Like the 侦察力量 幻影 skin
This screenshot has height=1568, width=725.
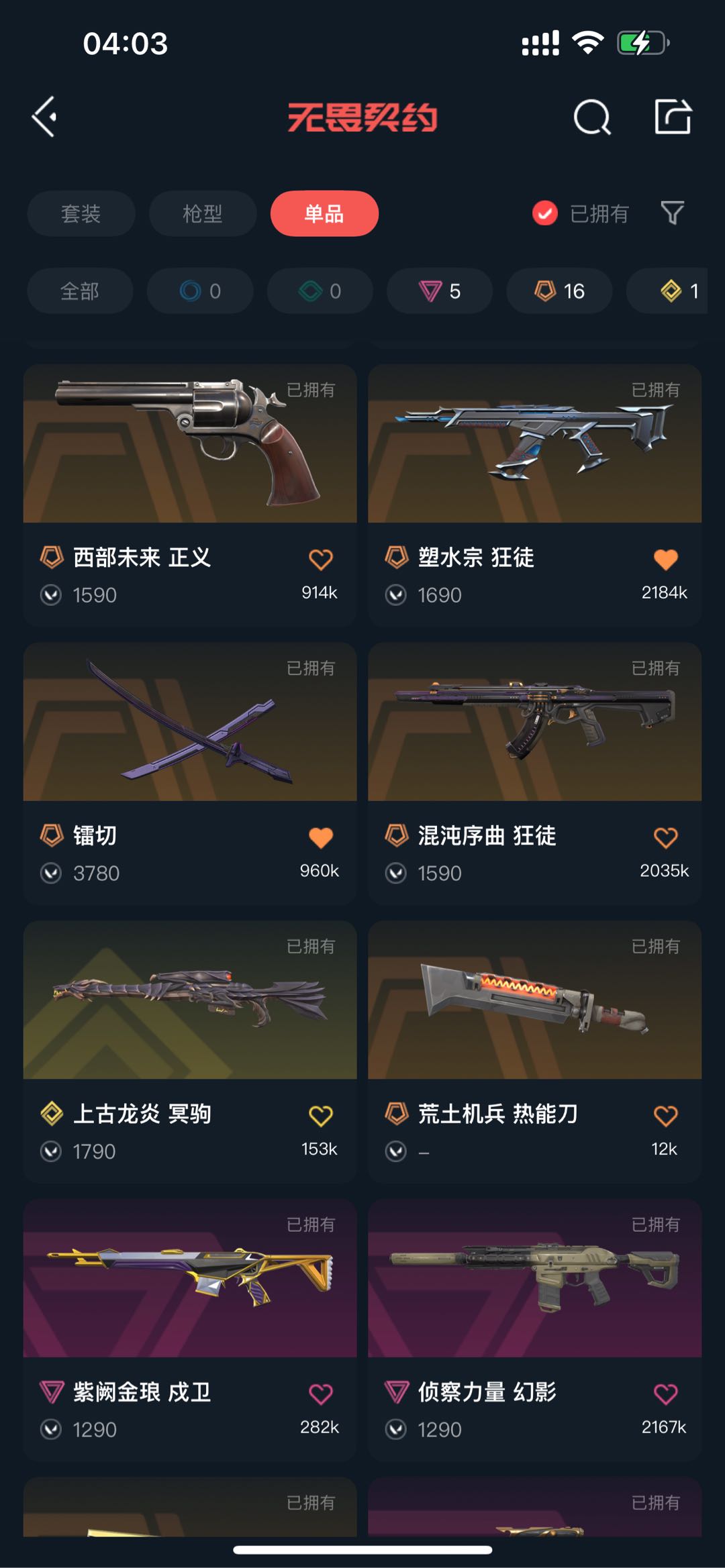pyautogui.click(x=665, y=1394)
